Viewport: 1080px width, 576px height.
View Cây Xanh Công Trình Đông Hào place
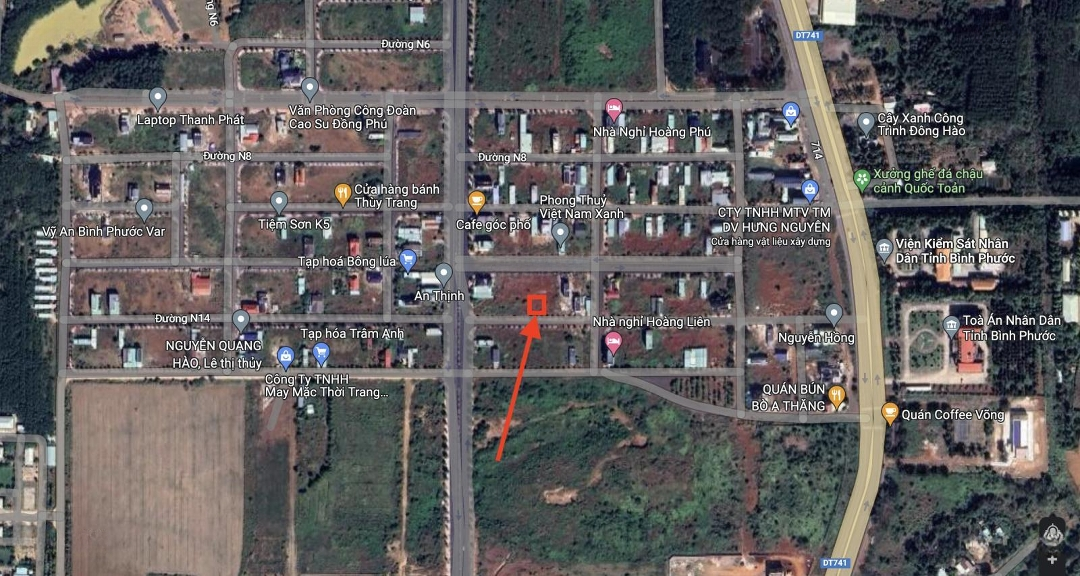866,123
